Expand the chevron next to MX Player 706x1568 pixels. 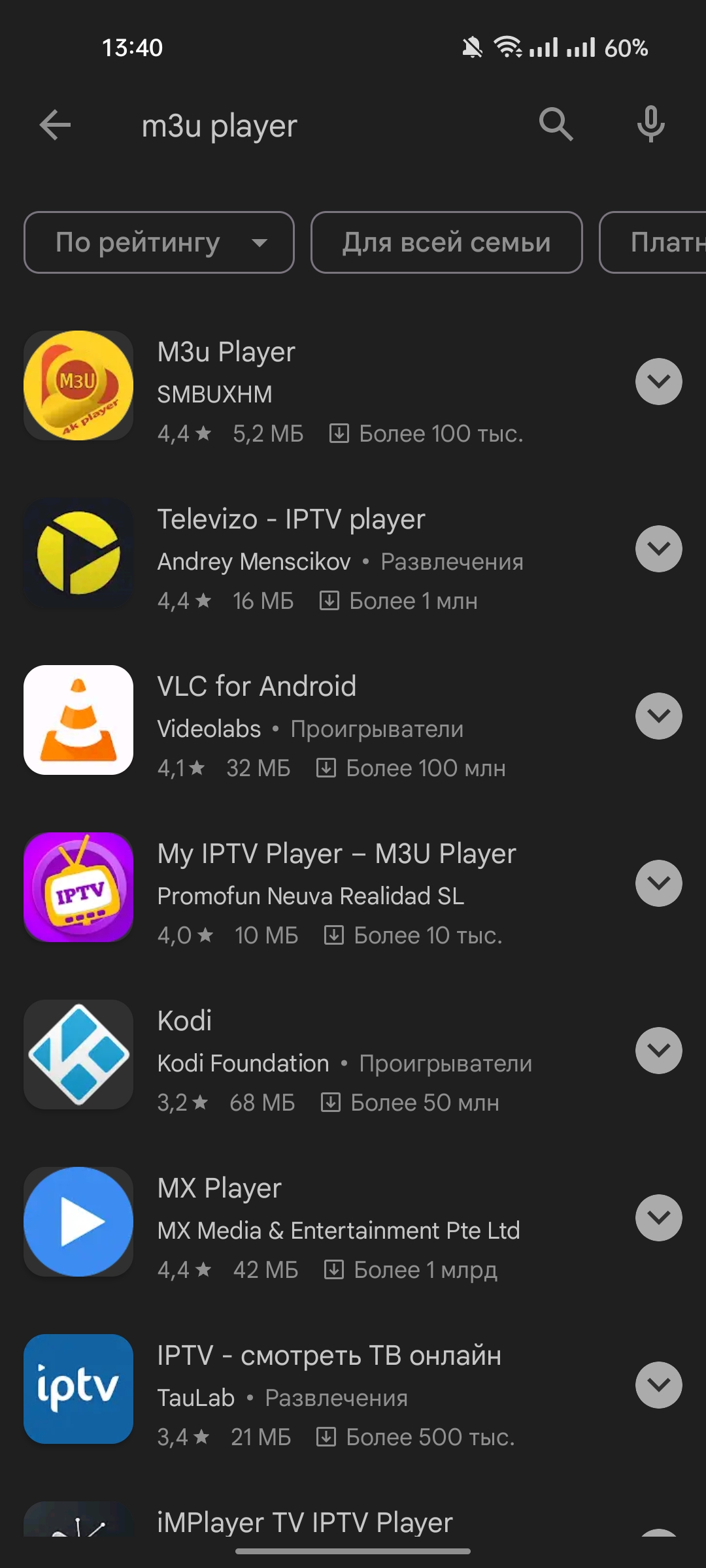pyautogui.click(x=658, y=1218)
